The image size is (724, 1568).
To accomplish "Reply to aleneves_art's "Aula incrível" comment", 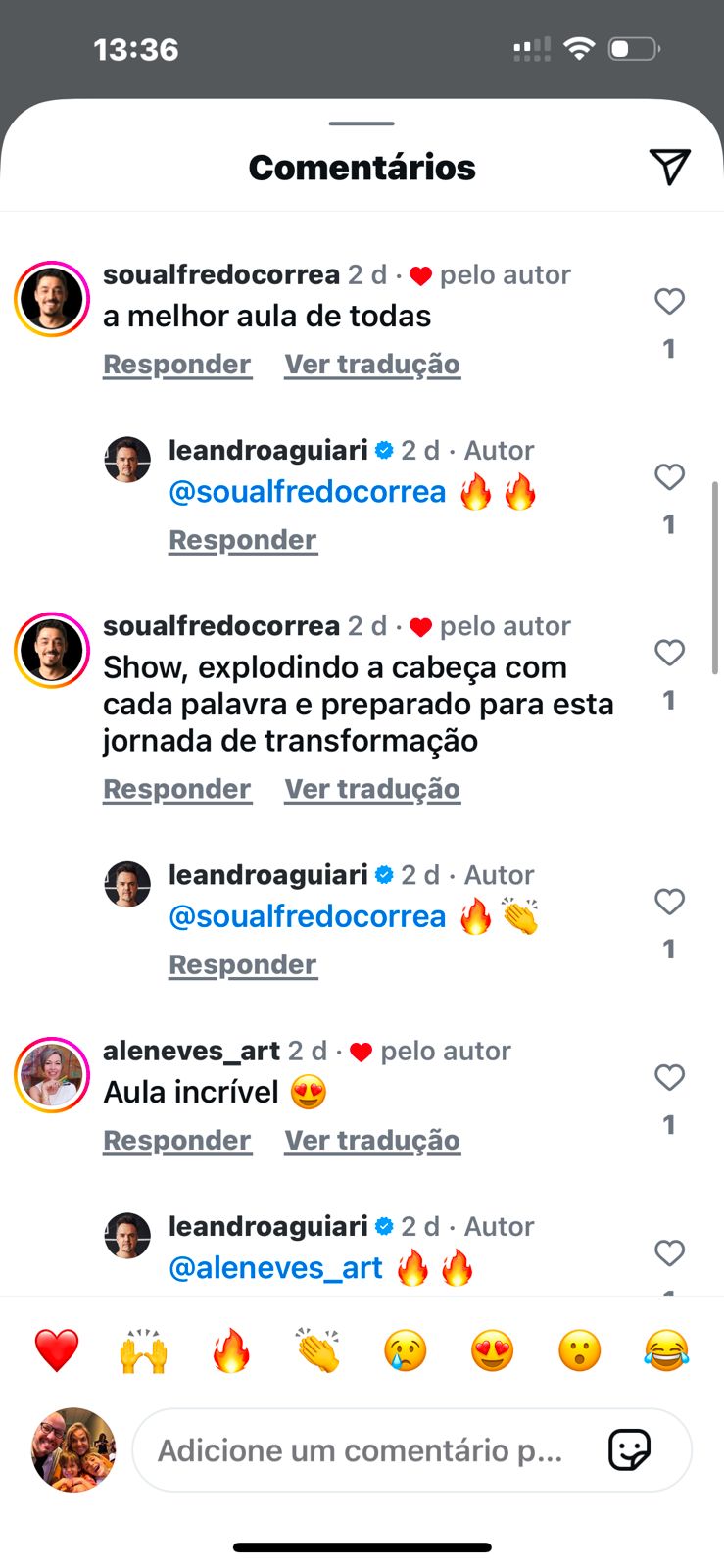I will [x=177, y=1141].
